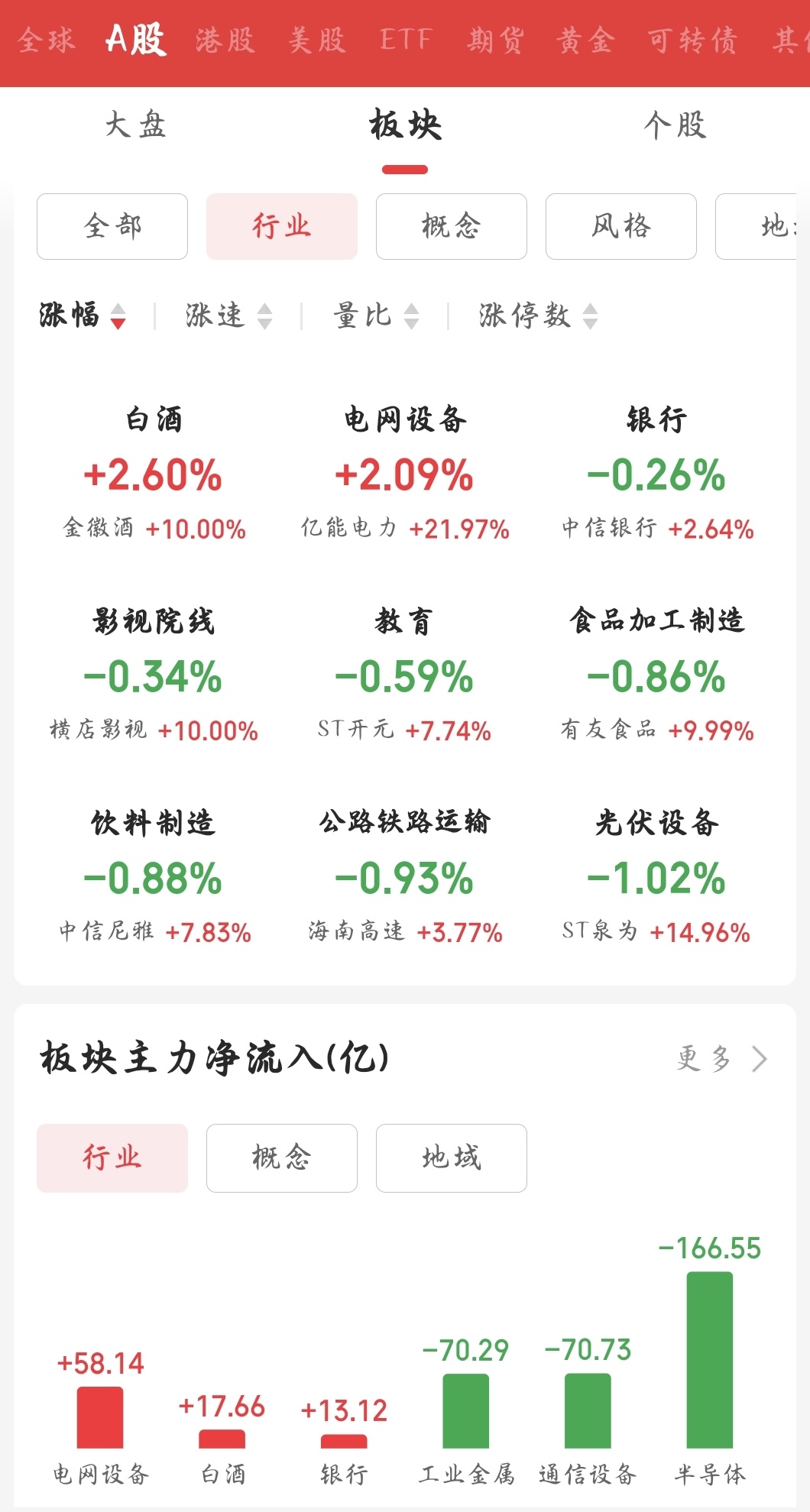This screenshot has height=1512, width=810.
Task: Sort the list by 量比
Action: click(375, 316)
